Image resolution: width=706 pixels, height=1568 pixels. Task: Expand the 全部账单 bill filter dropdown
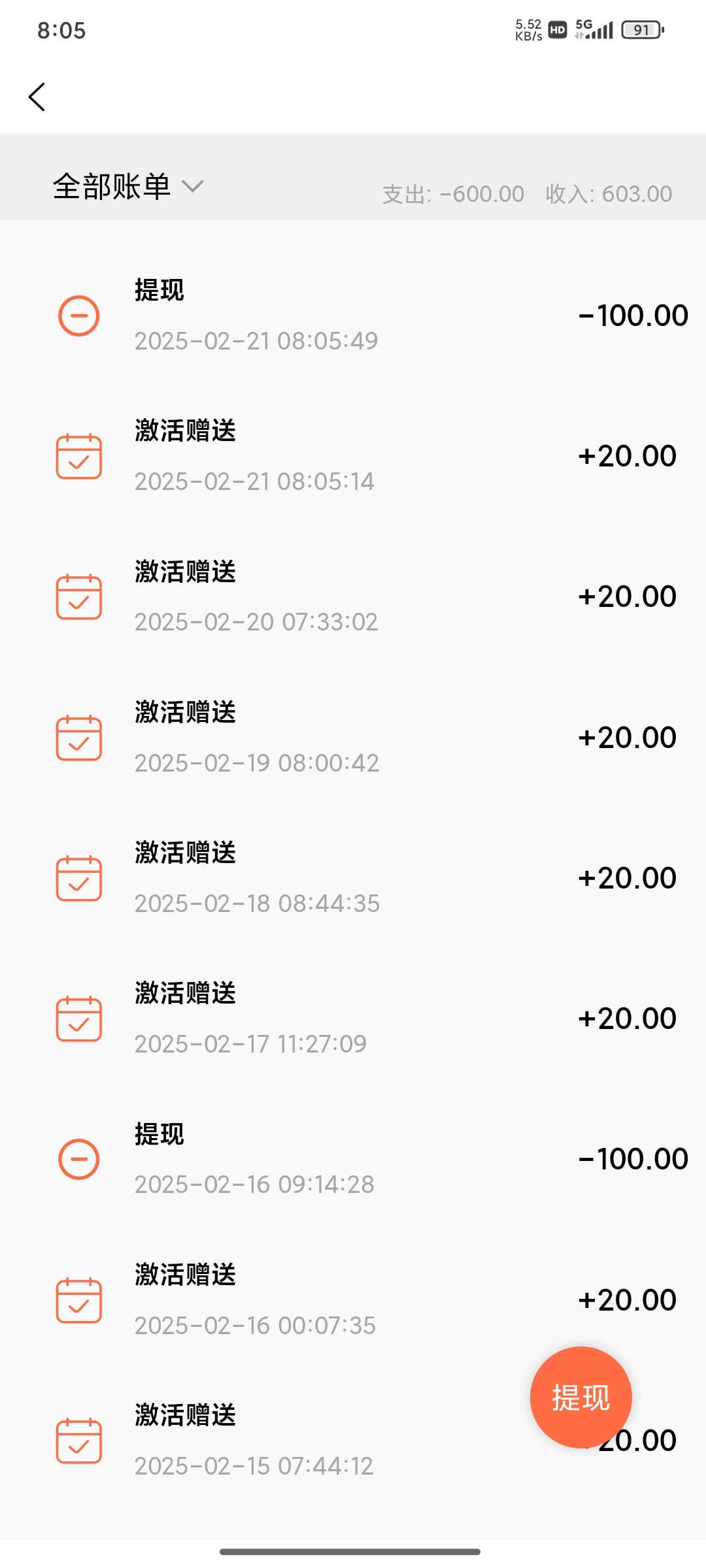(x=129, y=186)
